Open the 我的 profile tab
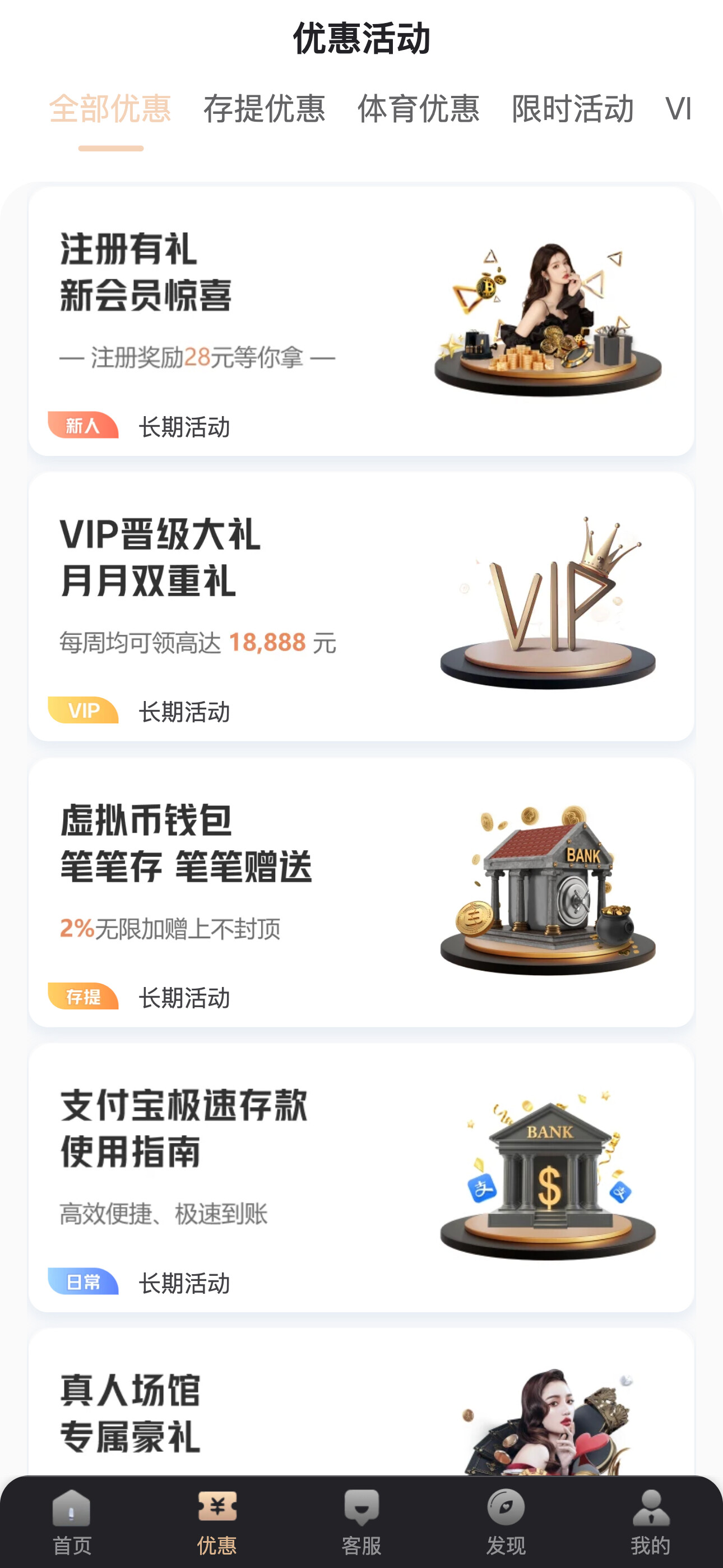The height and width of the screenshot is (1568, 723). tap(651, 1522)
